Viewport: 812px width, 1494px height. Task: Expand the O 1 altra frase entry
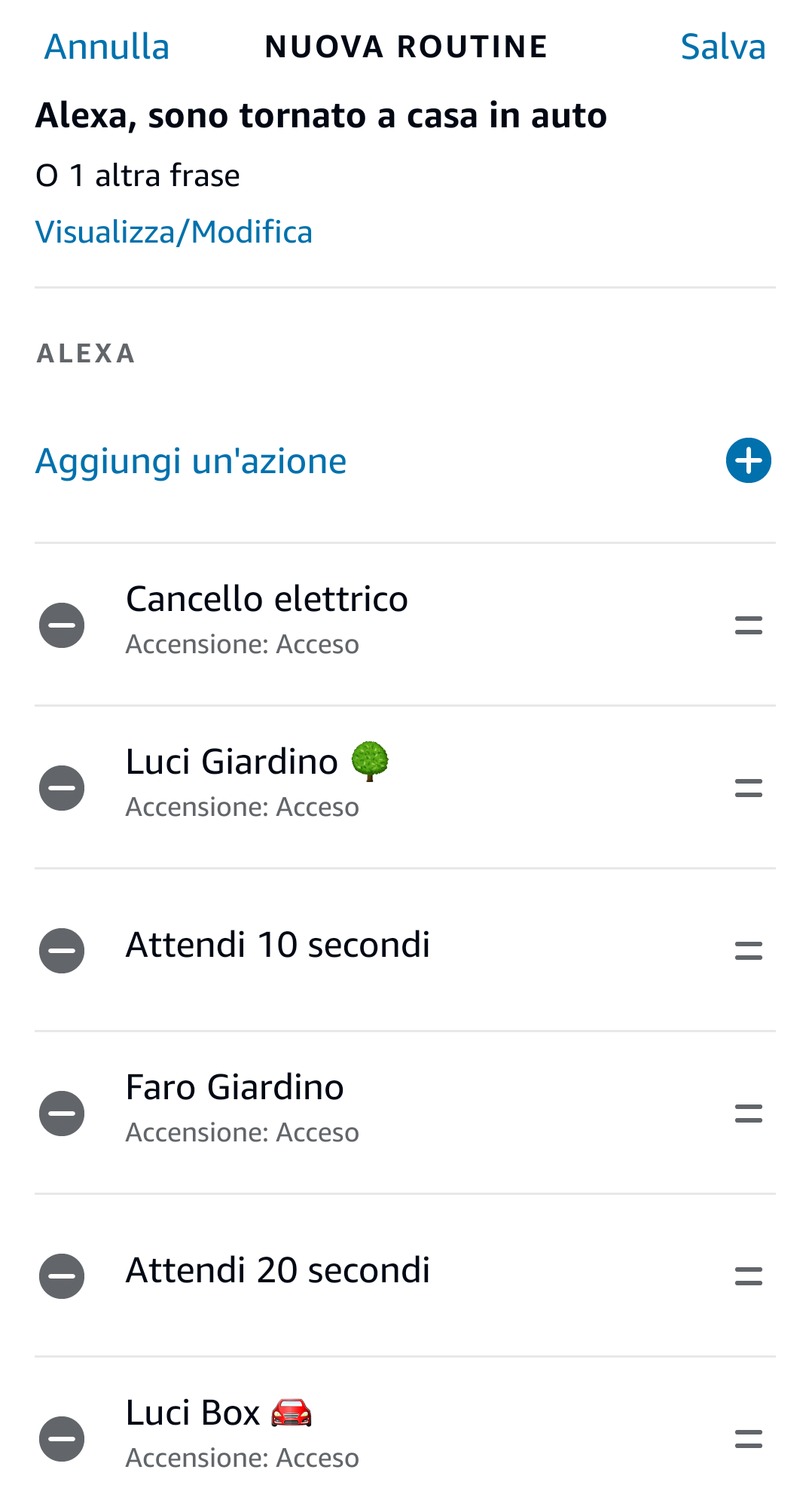pyautogui.click(x=137, y=175)
